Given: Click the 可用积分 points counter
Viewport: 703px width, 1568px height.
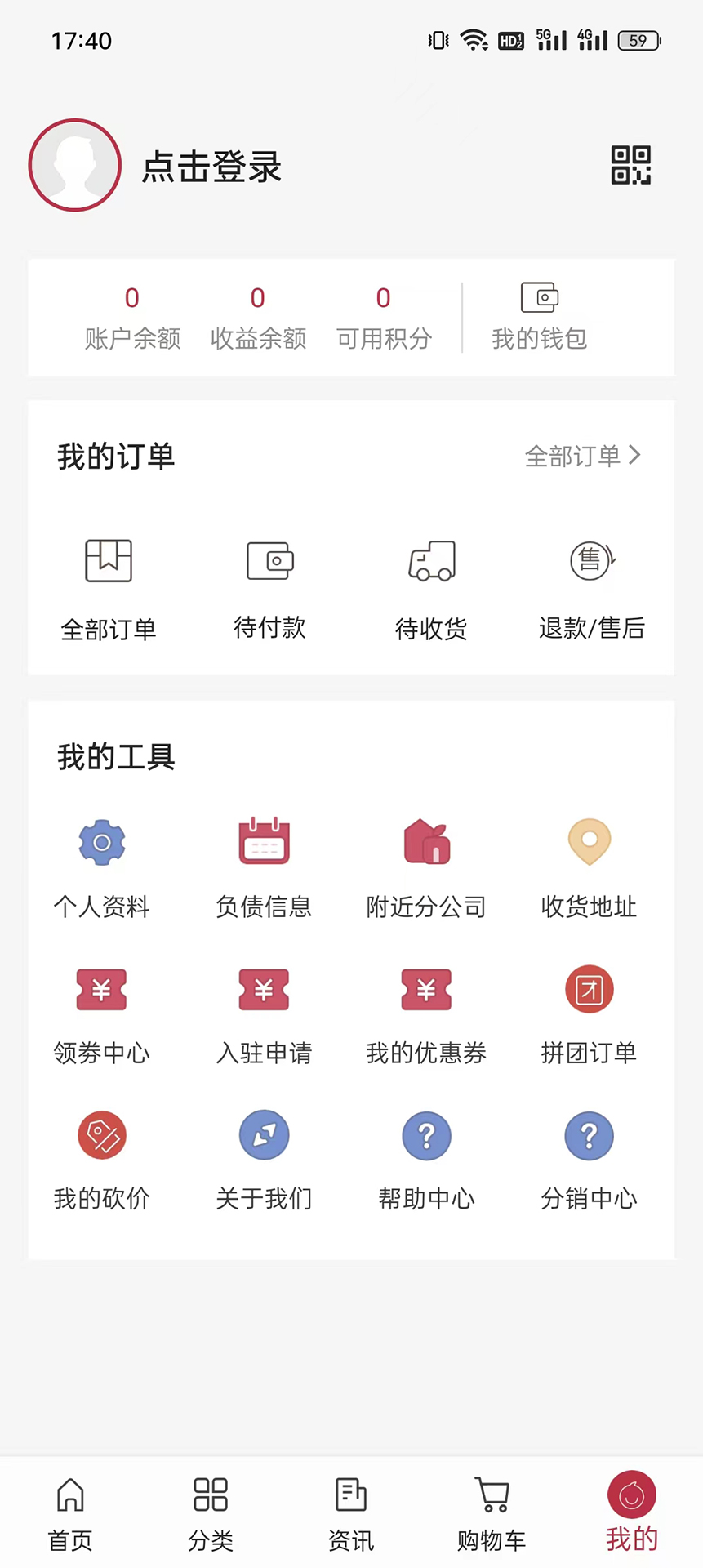Looking at the screenshot, I should click(x=384, y=318).
